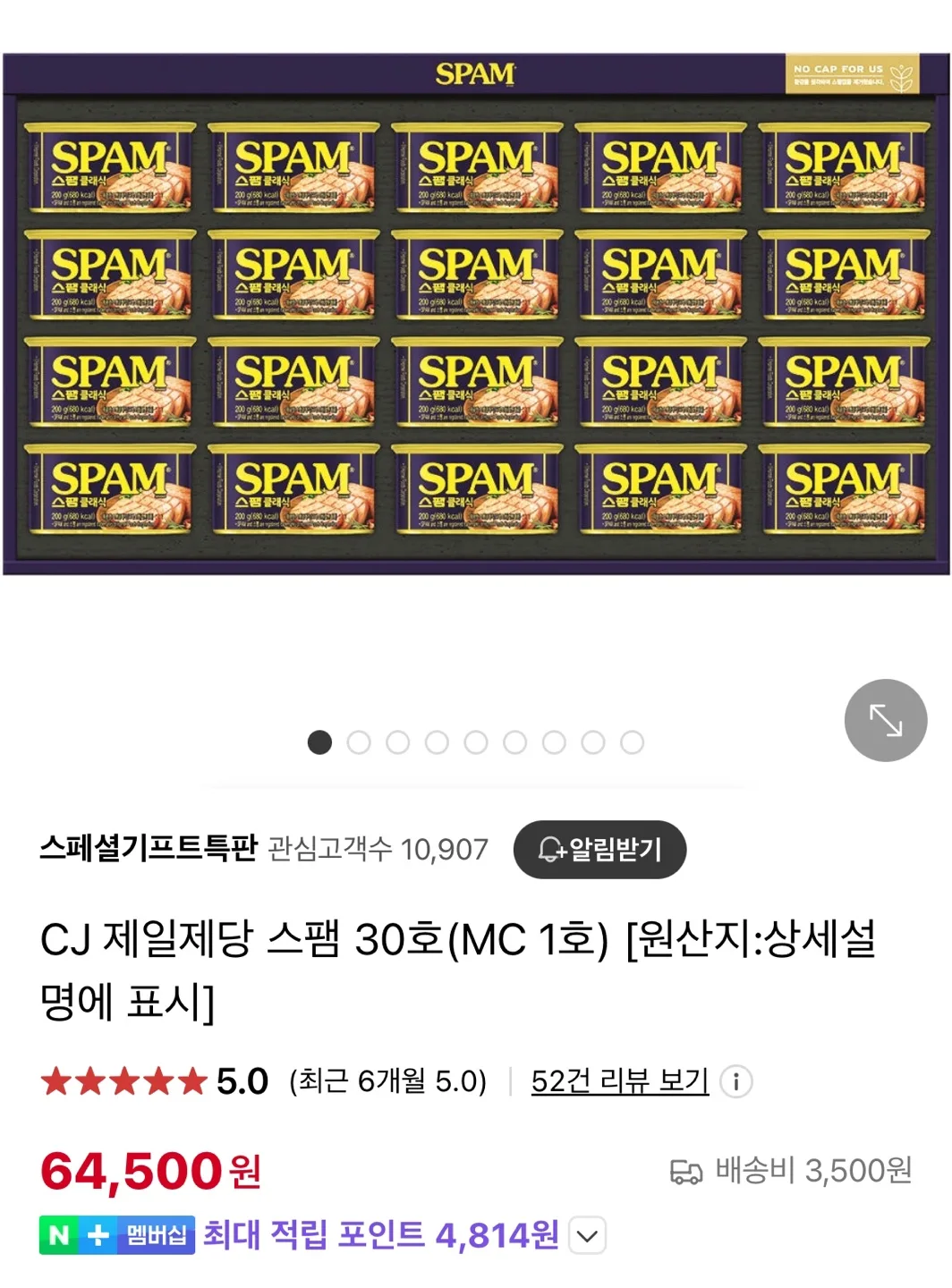The image size is (952, 1288).
Task: Expand the 최대 적립 포인트 details
Action: (x=588, y=1236)
